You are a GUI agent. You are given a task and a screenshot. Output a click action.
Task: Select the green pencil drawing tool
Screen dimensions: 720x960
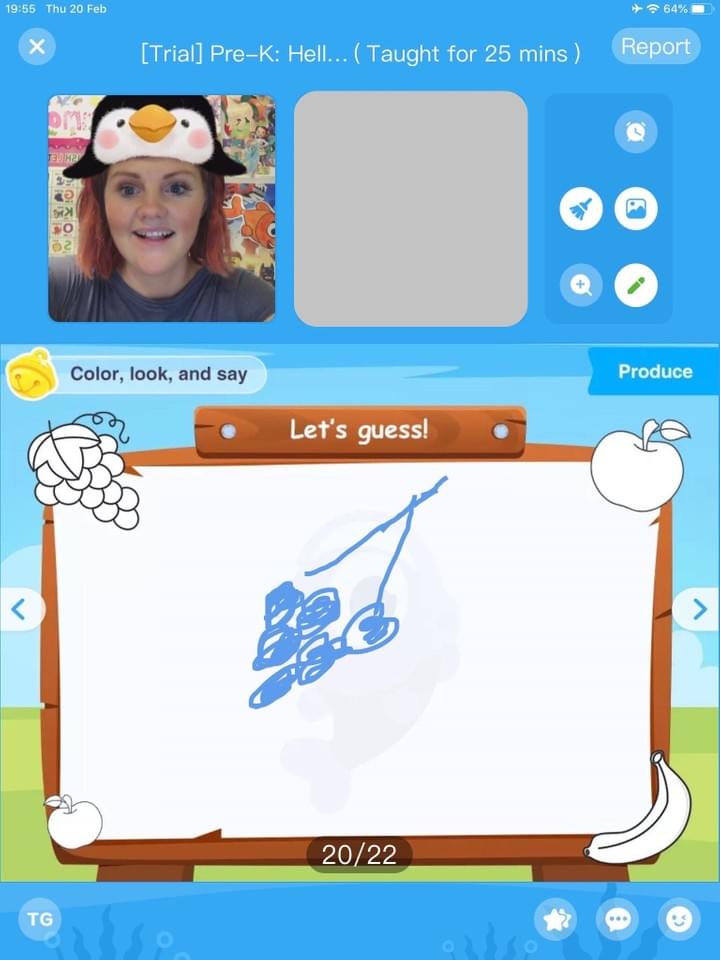click(636, 286)
